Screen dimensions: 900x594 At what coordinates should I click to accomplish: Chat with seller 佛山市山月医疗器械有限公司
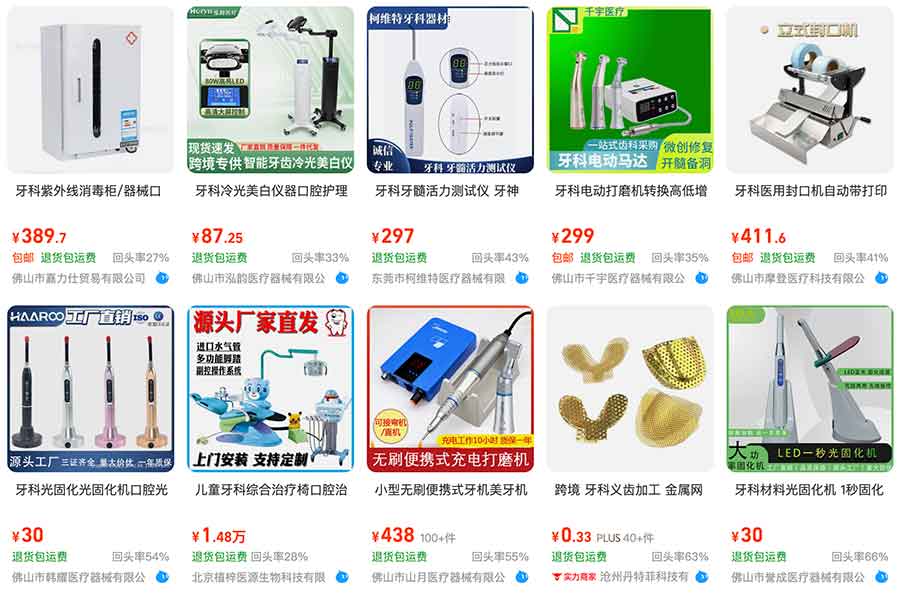click(521, 577)
